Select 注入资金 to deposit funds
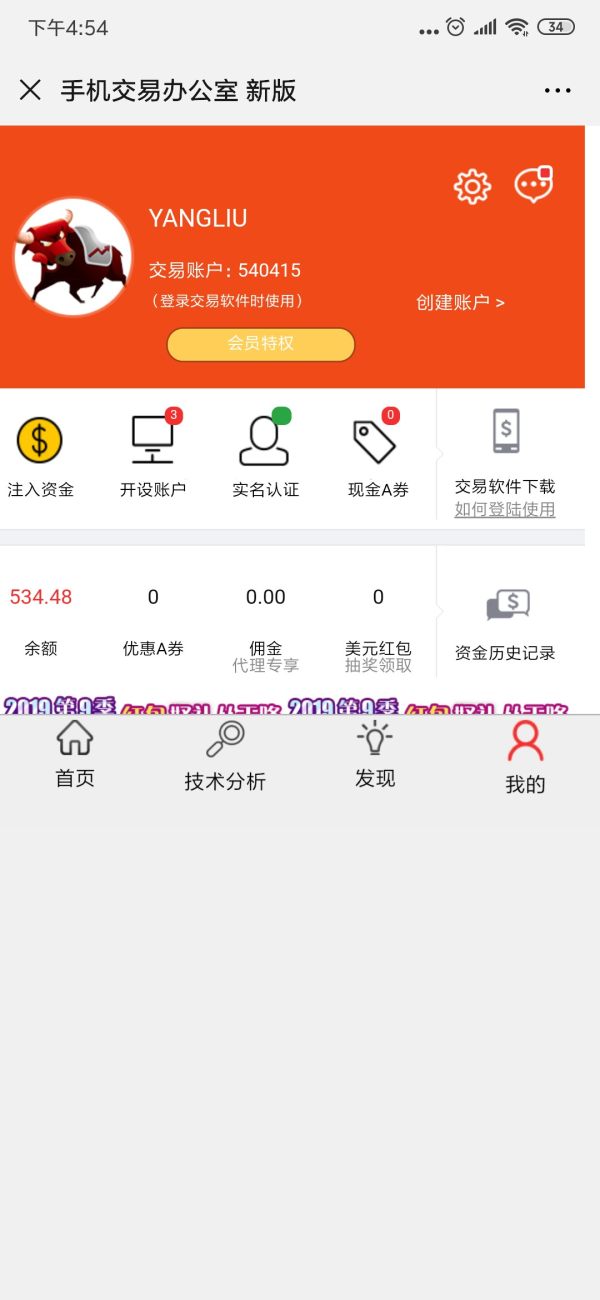The height and width of the screenshot is (1300, 600). coord(40,456)
